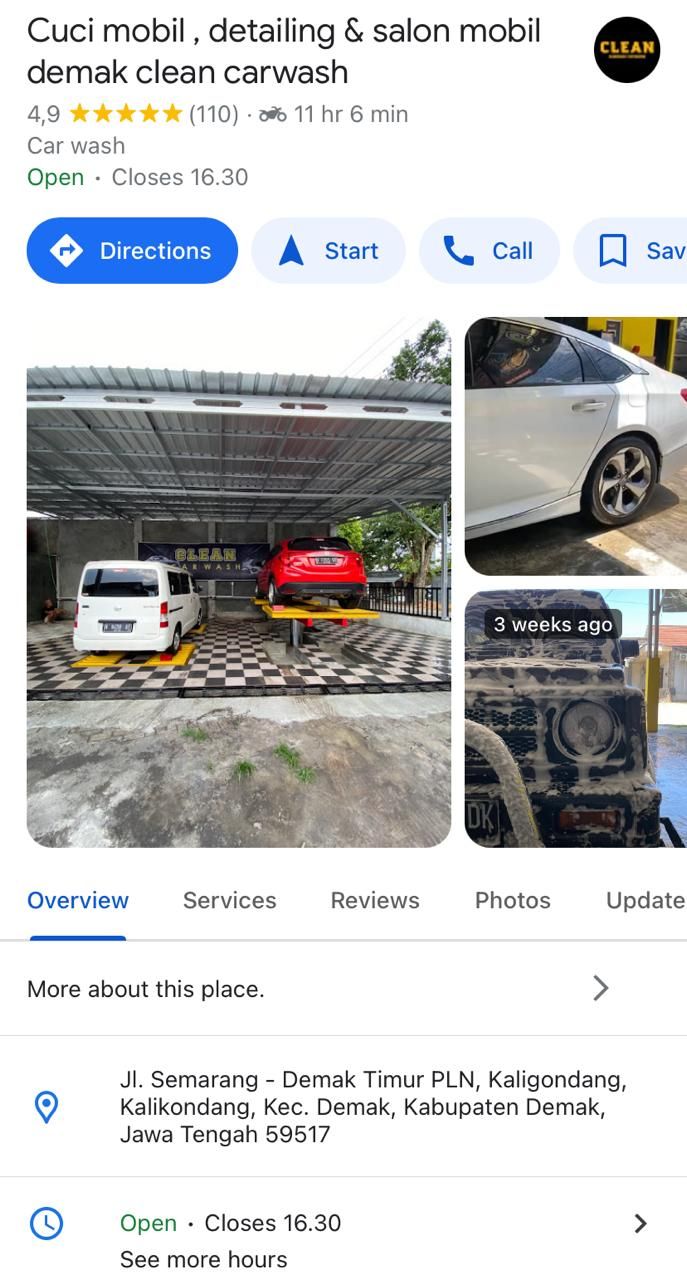Open the large photo of the car wash bay
The image size is (687, 1280).
pos(238,582)
